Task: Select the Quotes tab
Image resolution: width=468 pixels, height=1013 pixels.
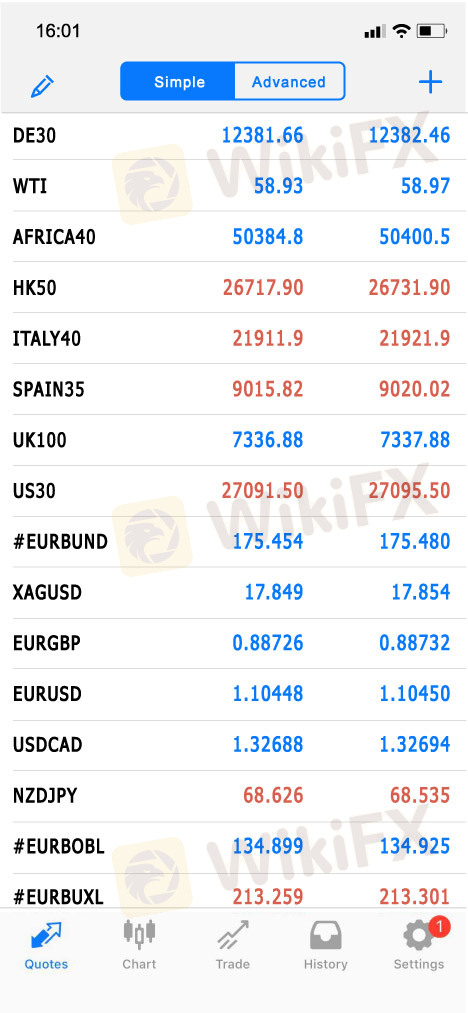Action: point(46,946)
